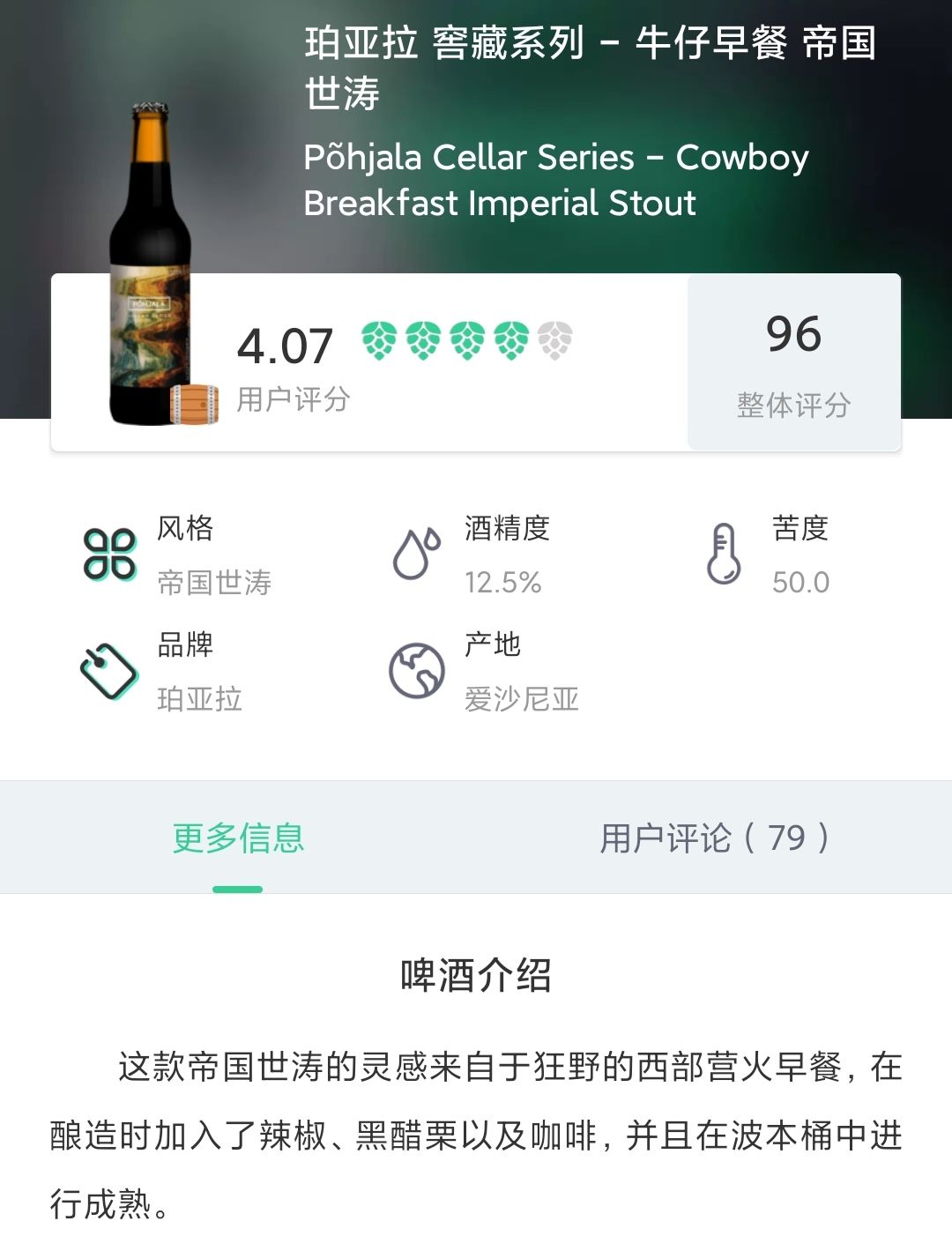Switch to the 更多信息 tab
The width and height of the screenshot is (952, 1251).
tap(238, 838)
